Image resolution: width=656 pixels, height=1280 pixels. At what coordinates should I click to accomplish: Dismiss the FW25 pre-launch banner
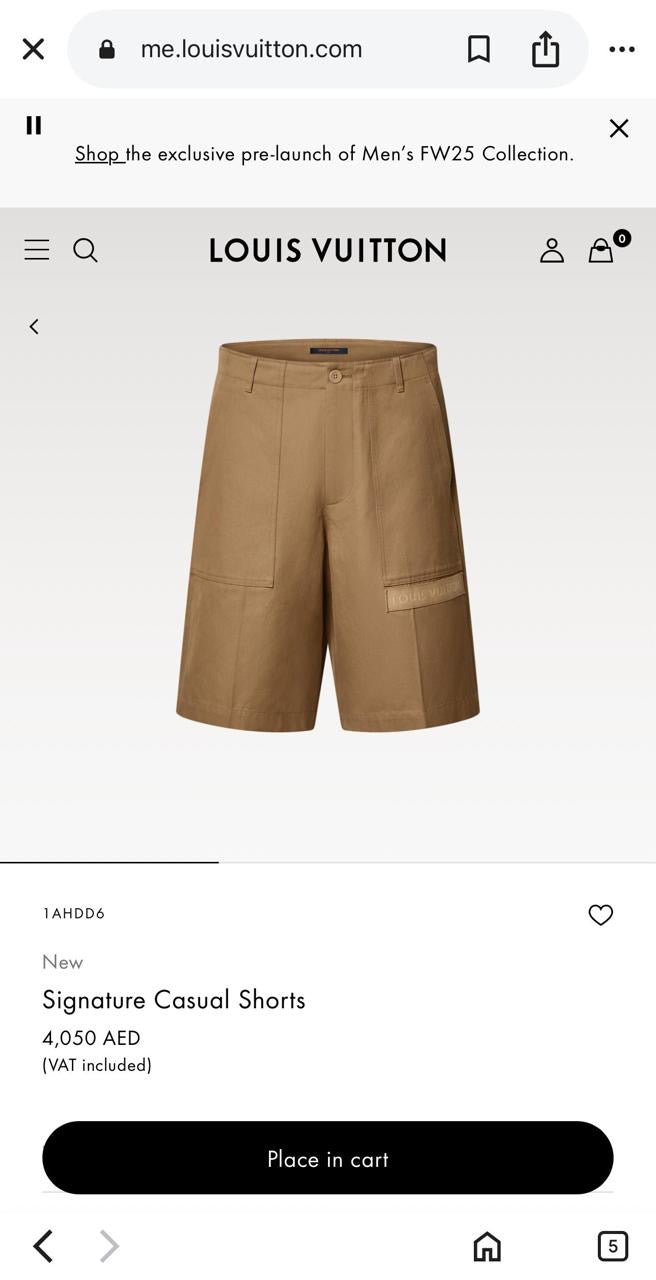click(619, 128)
